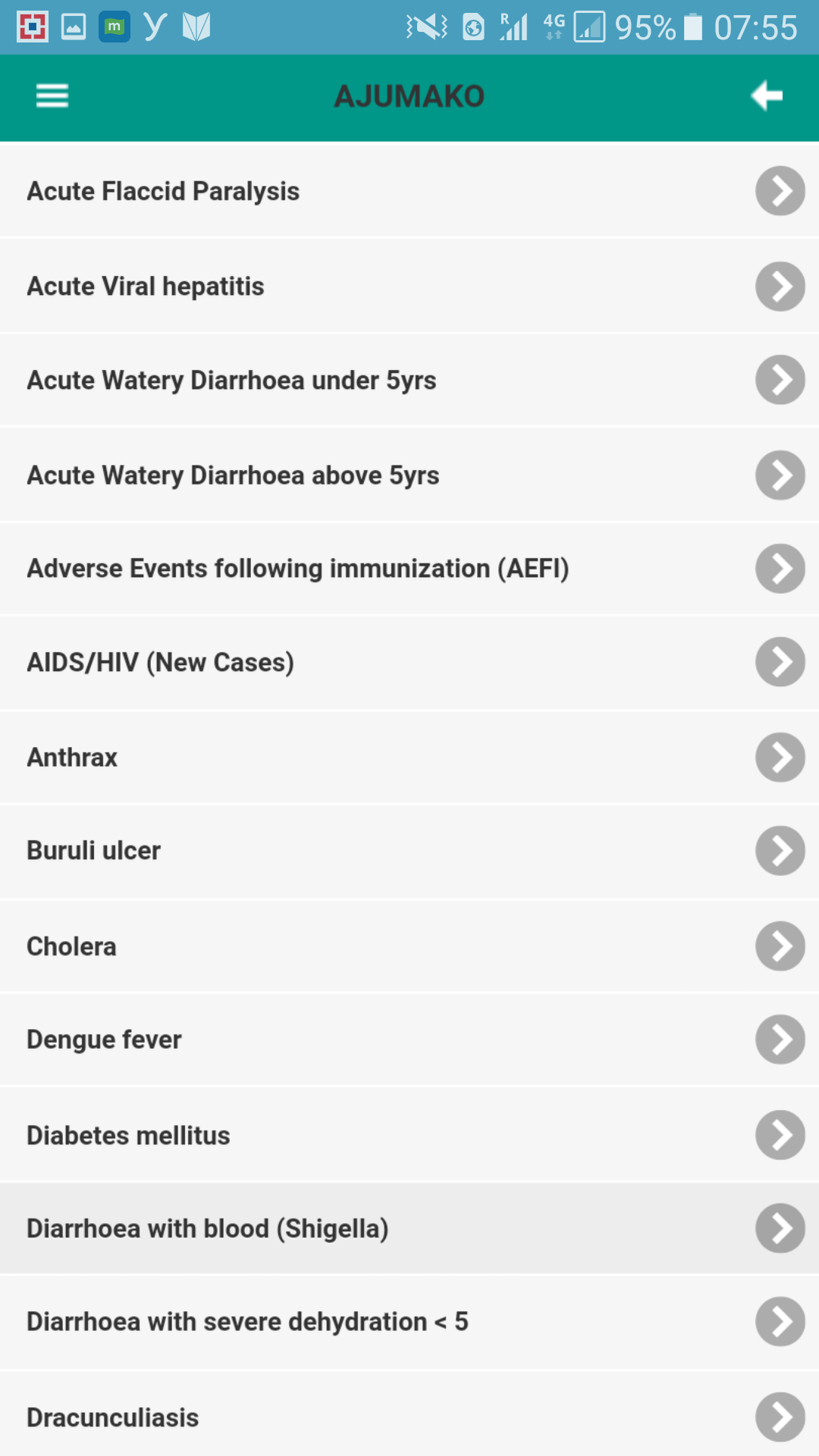This screenshot has width=819, height=1456.
Task: Tap the Buruli ulcer row
Action: point(409,851)
